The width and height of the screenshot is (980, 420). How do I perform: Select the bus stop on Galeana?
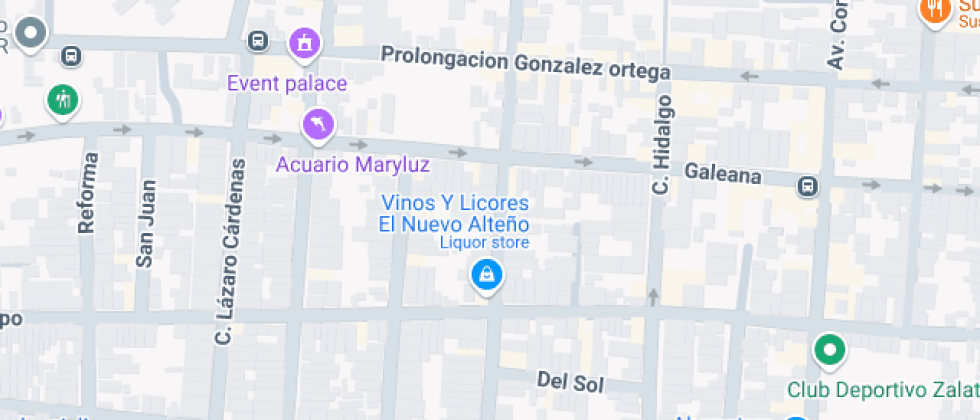[x=807, y=186]
